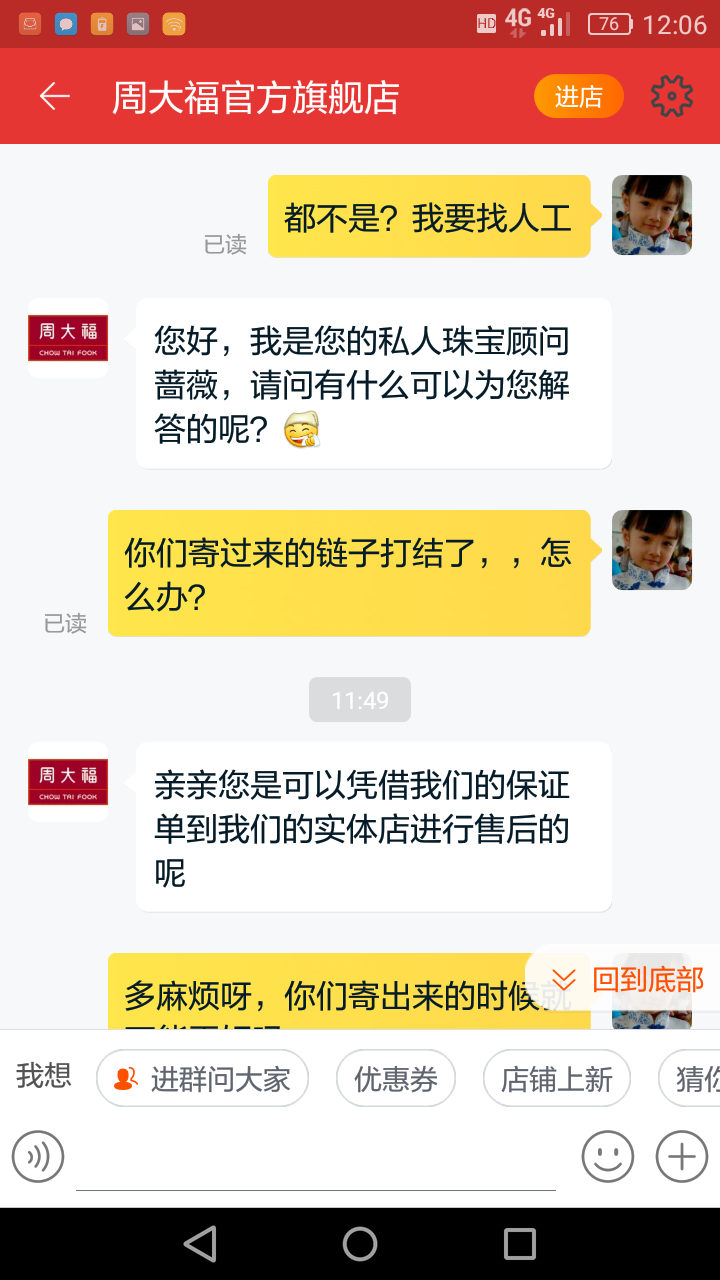720x1280 pixels.
Task: Open chat settings gear icon
Action: 671,96
